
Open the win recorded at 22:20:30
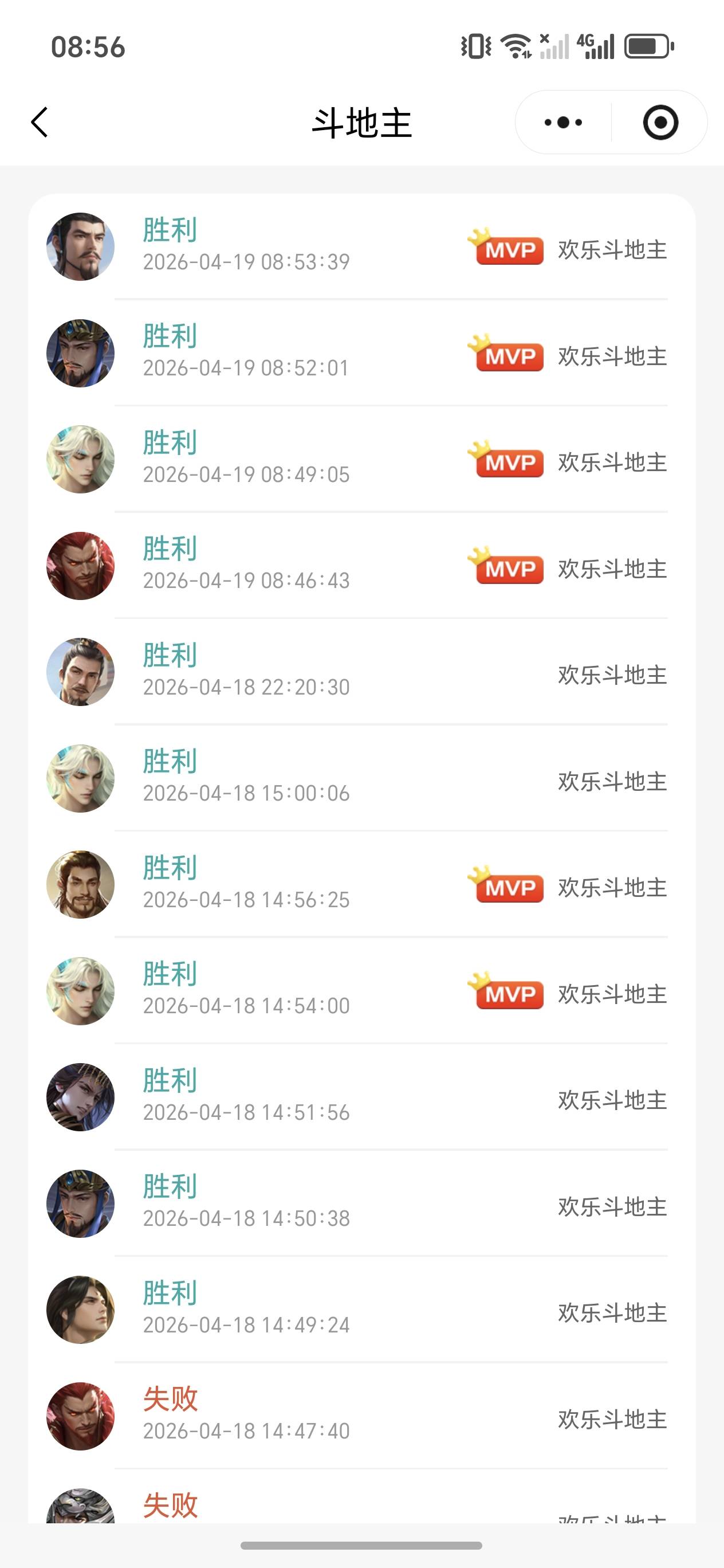(x=362, y=672)
